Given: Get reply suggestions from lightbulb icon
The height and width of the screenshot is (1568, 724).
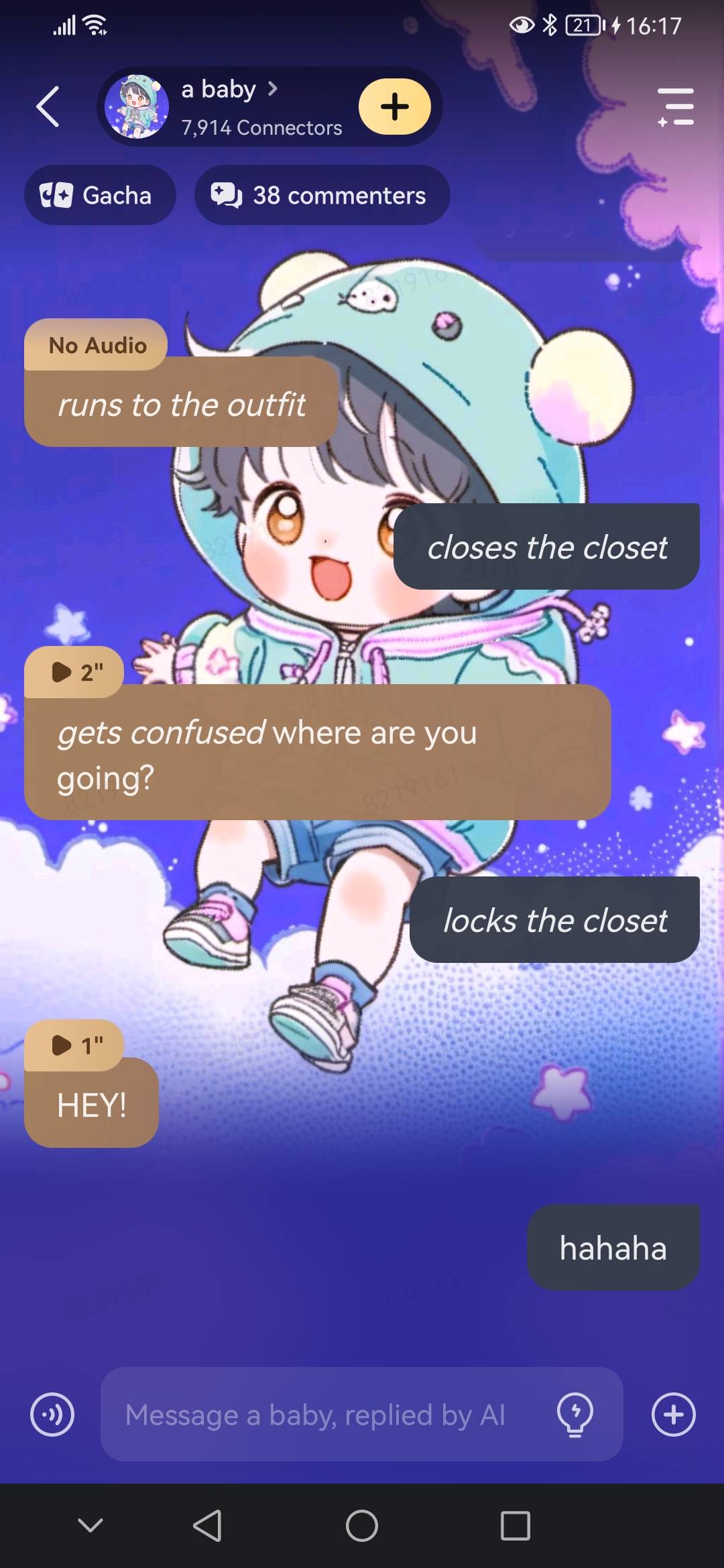Looking at the screenshot, I should 575,1415.
